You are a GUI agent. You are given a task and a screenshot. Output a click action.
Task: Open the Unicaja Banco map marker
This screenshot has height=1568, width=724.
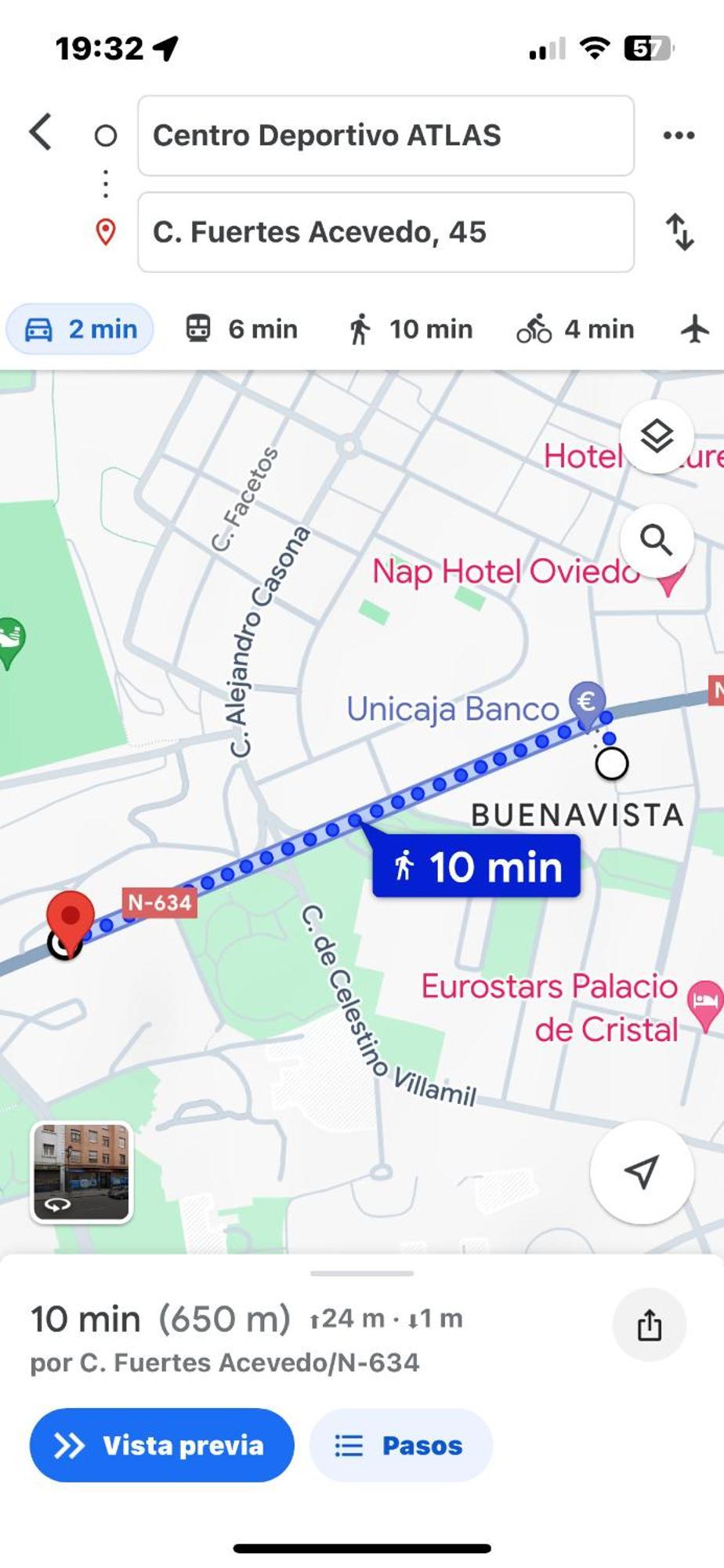587,700
